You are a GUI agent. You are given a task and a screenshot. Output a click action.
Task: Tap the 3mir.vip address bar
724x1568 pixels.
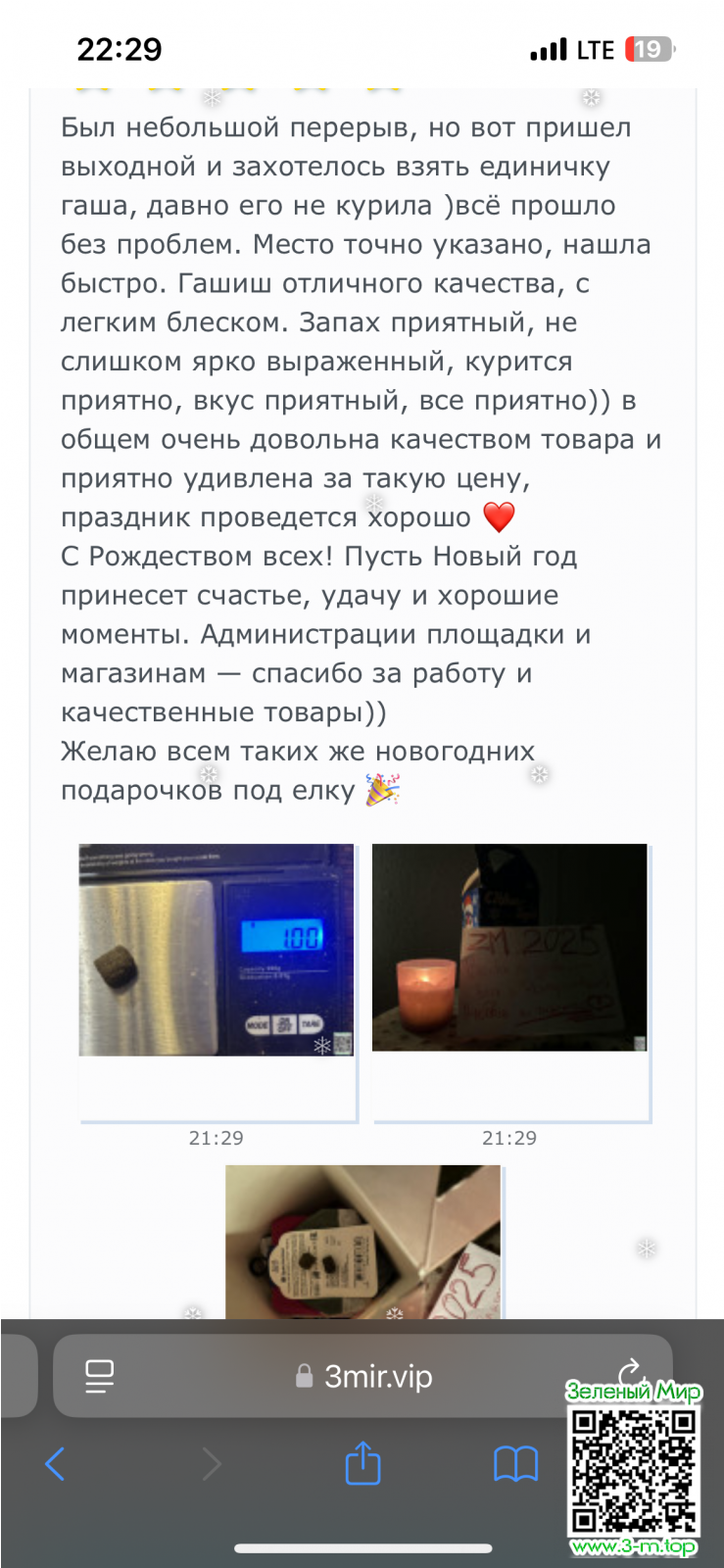(364, 1377)
